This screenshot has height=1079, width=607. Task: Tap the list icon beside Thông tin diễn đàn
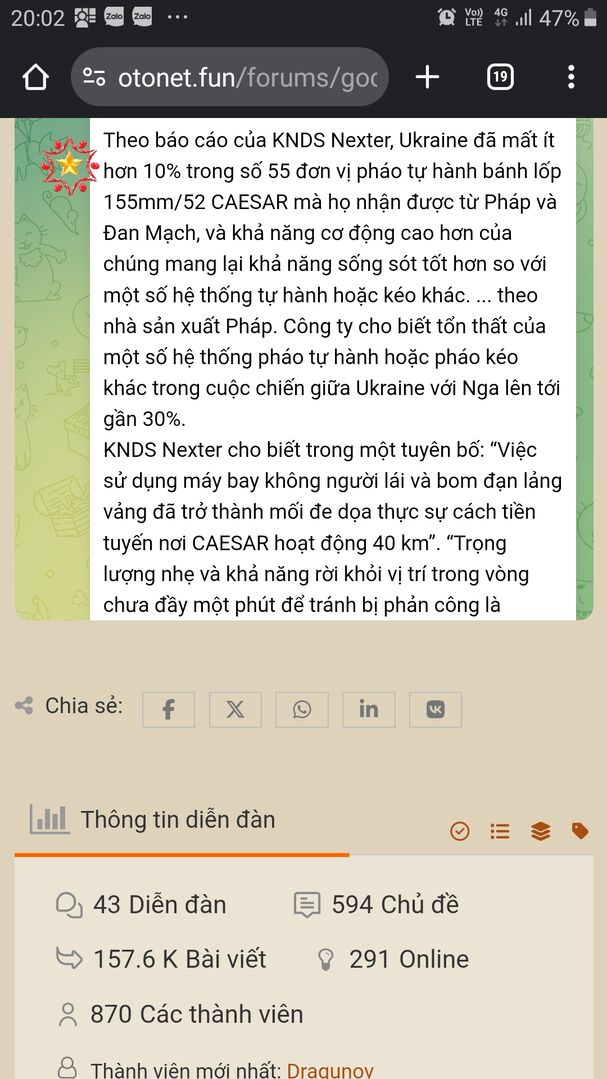tap(500, 831)
